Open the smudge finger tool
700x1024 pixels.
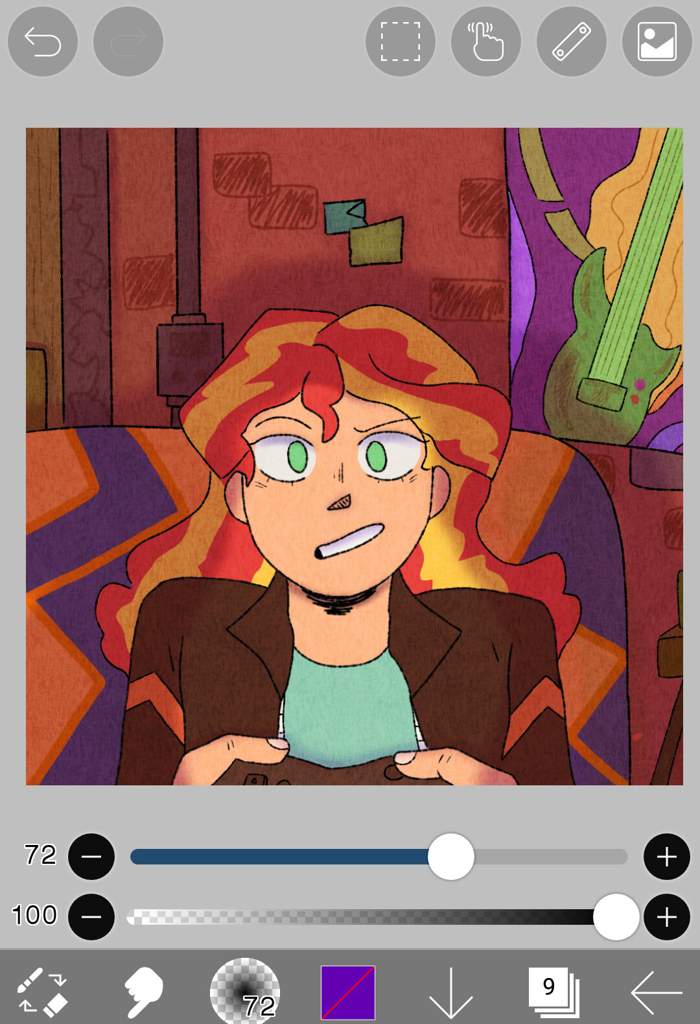point(143,991)
